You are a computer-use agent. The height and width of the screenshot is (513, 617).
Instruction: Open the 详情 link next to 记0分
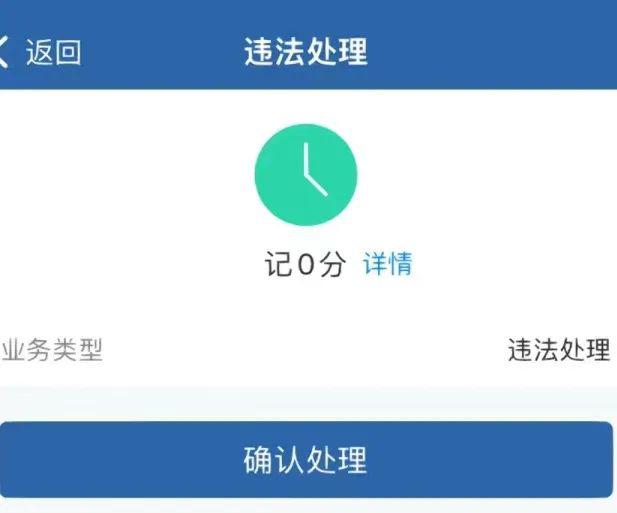[x=387, y=264]
